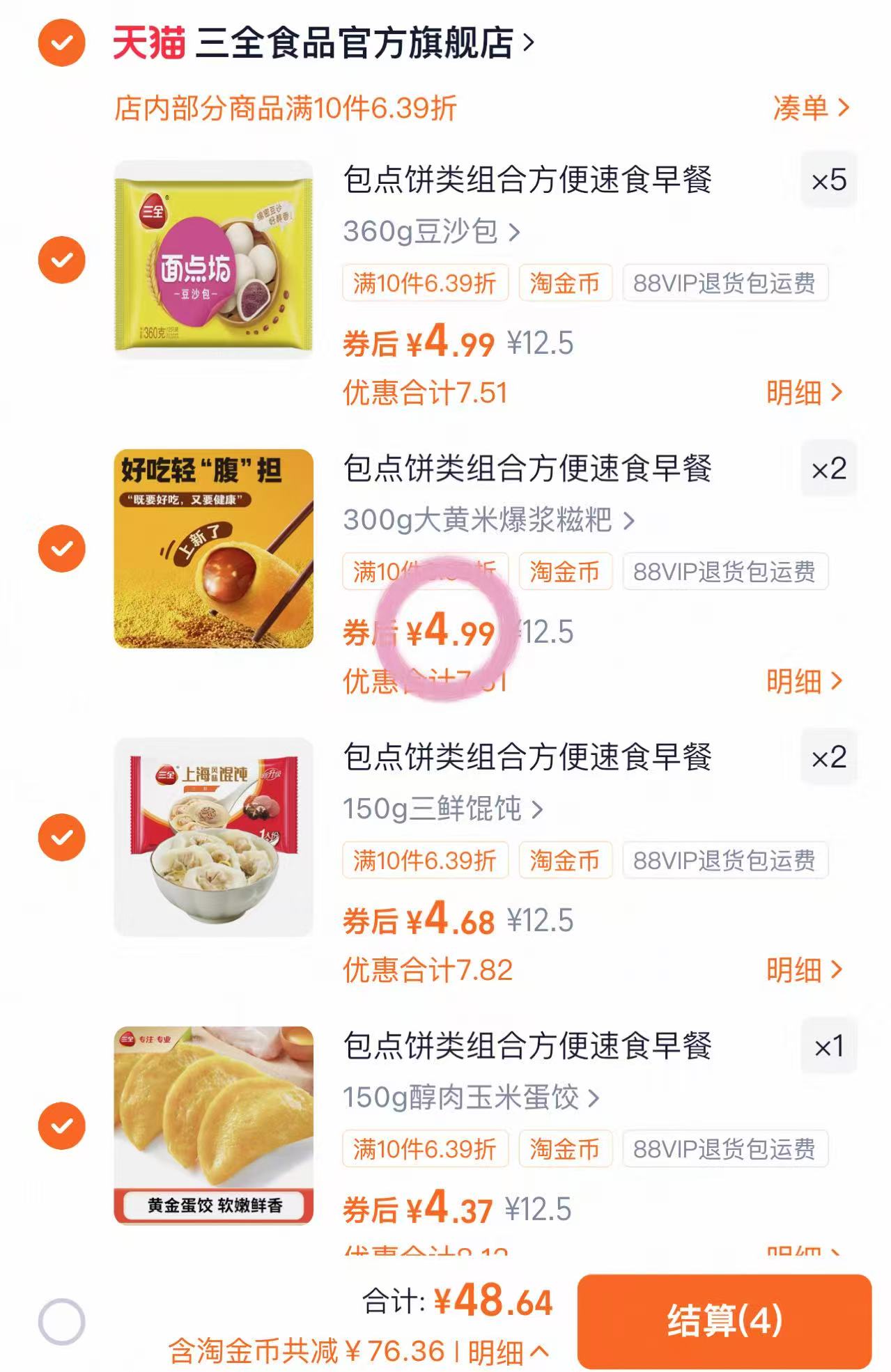Click the 淘金币 tag on 醇肉玉米蛋饺 item
The width and height of the screenshot is (891, 1372).
tap(565, 1149)
